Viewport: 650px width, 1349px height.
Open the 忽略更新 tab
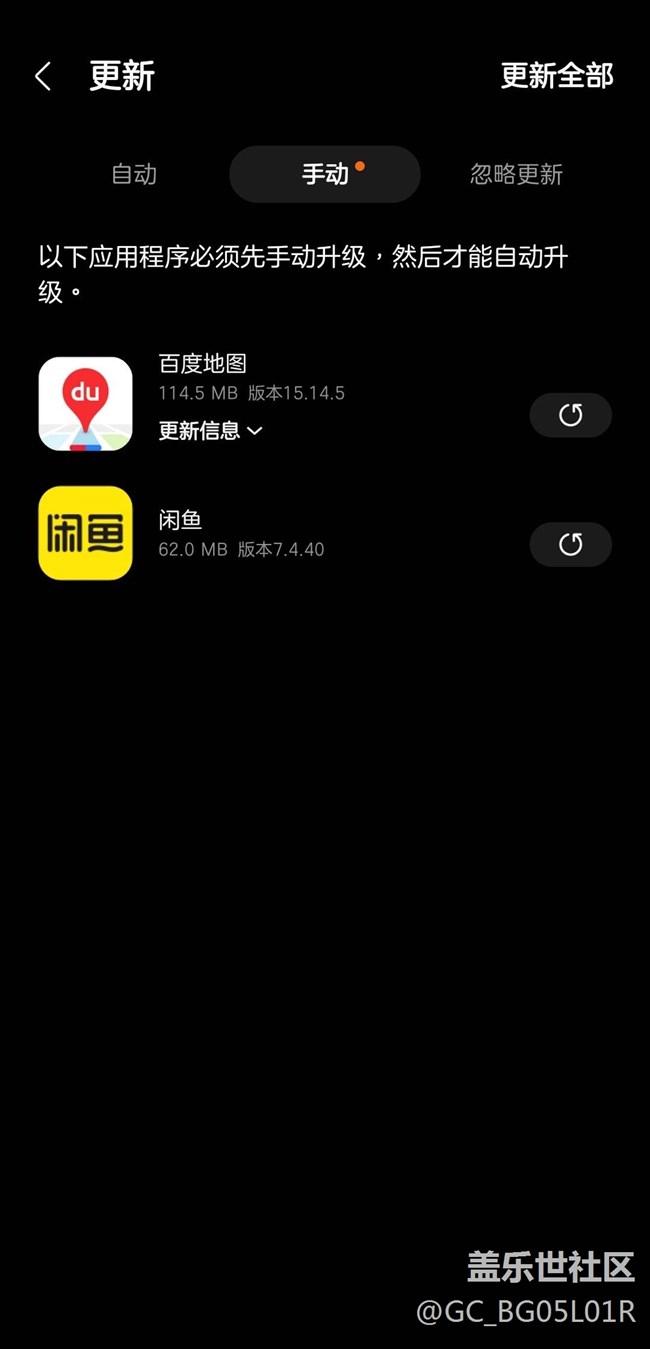516,174
